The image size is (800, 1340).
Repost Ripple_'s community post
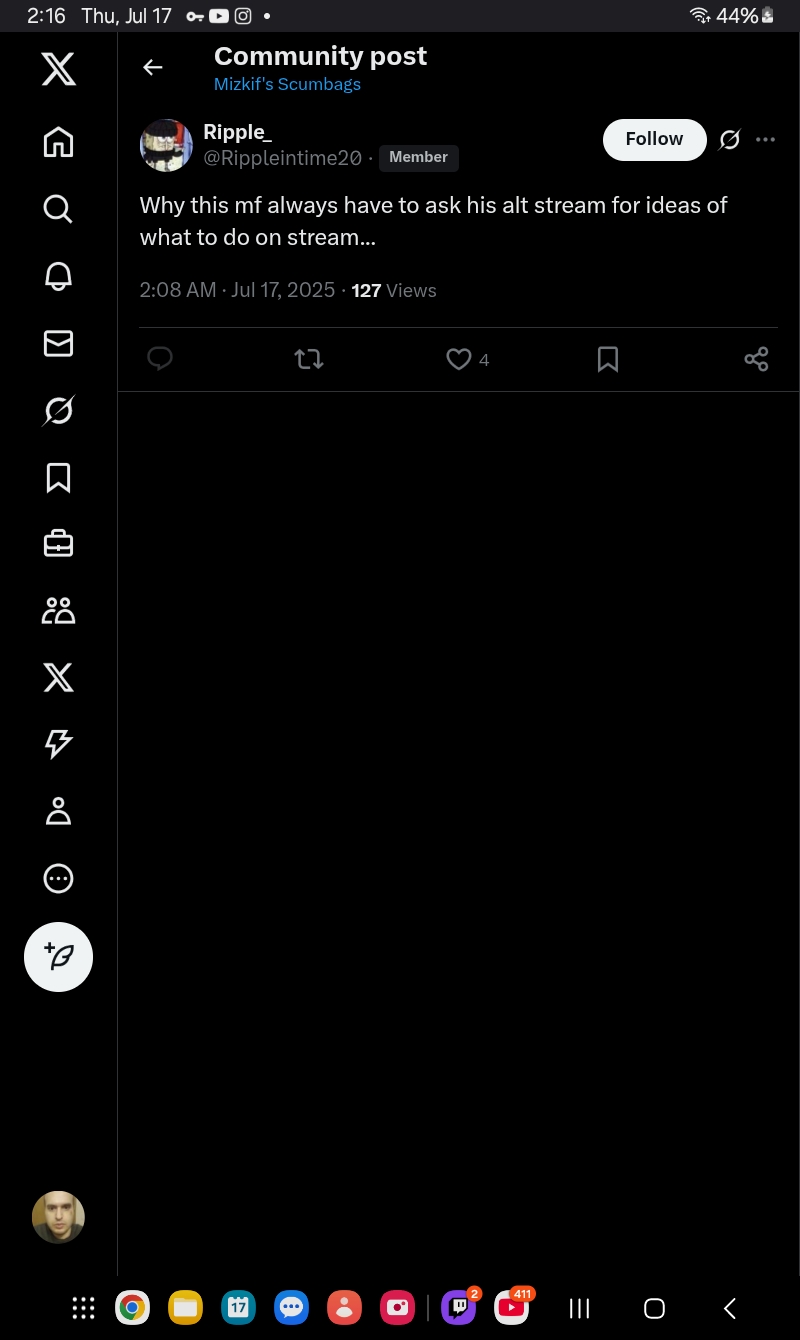[309, 358]
